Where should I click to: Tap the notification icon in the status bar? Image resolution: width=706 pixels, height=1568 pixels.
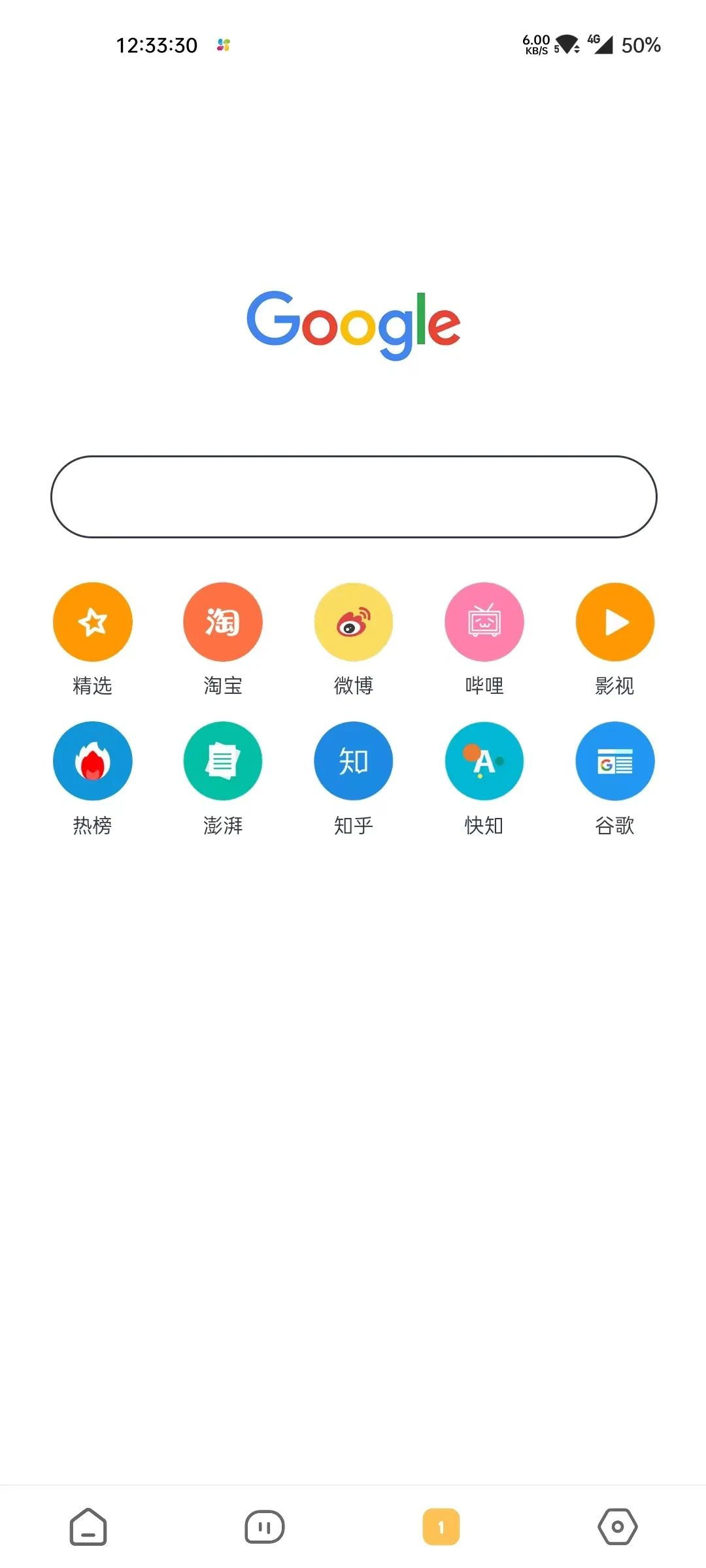click(x=222, y=44)
